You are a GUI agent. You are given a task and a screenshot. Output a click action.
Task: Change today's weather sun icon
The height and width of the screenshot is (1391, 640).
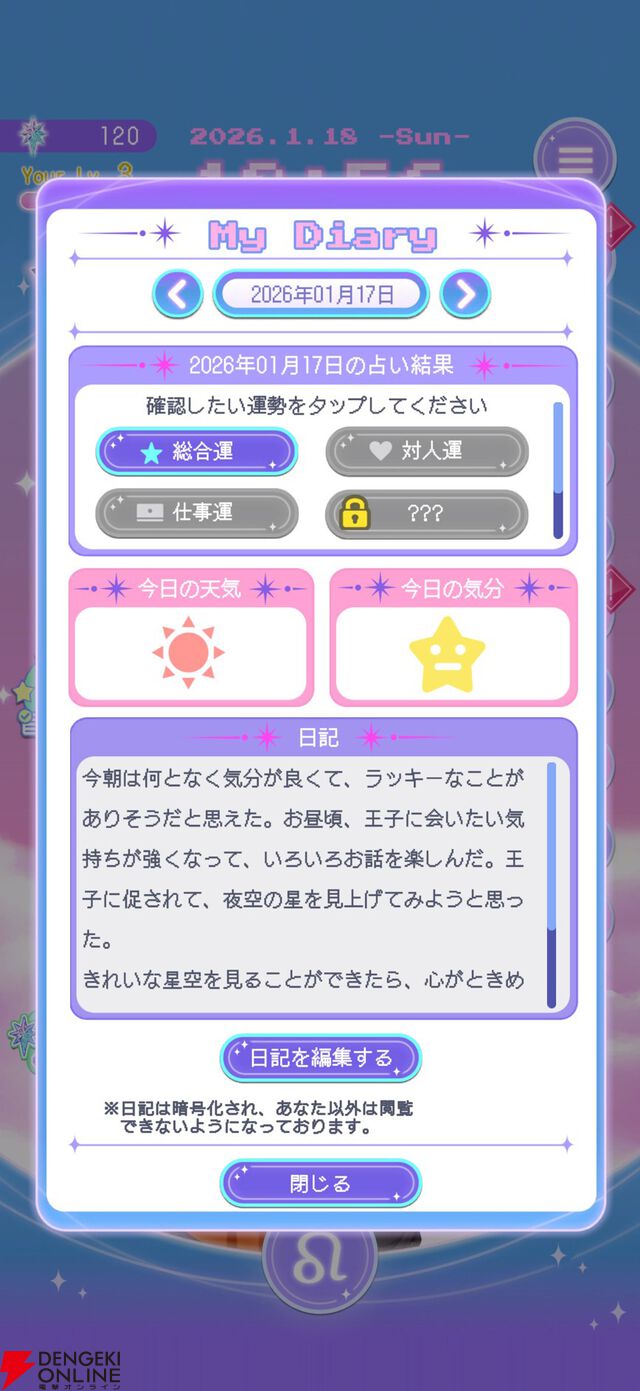pyautogui.click(x=189, y=652)
